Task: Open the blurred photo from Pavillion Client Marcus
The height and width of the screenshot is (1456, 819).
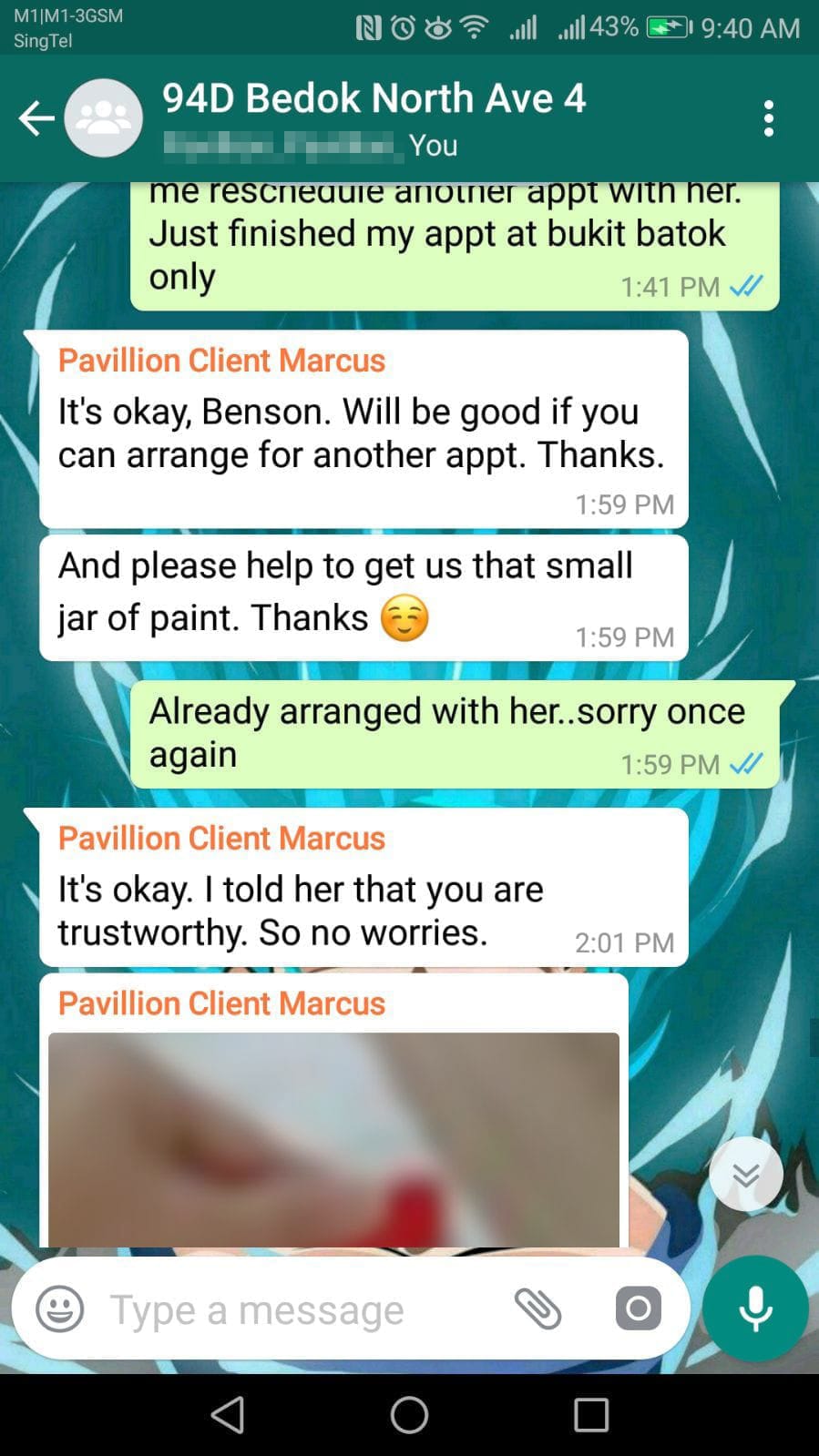Action: point(333,1139)
